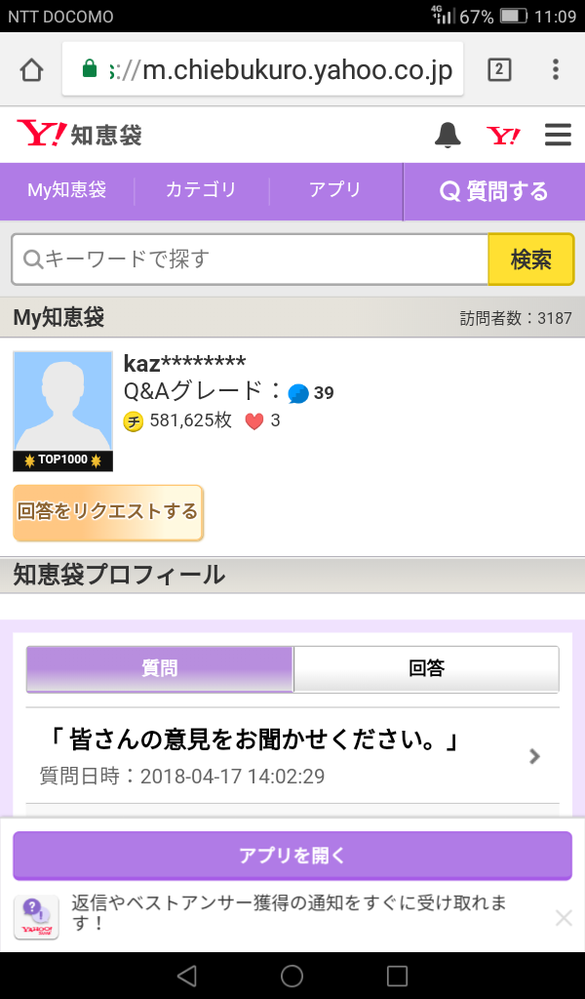Open the アプリ tab
This screenshot has height=999, width=585.
[335, 190]
